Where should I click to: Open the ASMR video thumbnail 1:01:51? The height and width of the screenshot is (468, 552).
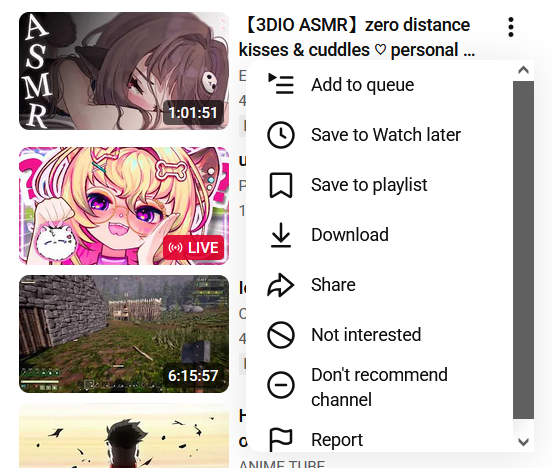click(124, 71)
